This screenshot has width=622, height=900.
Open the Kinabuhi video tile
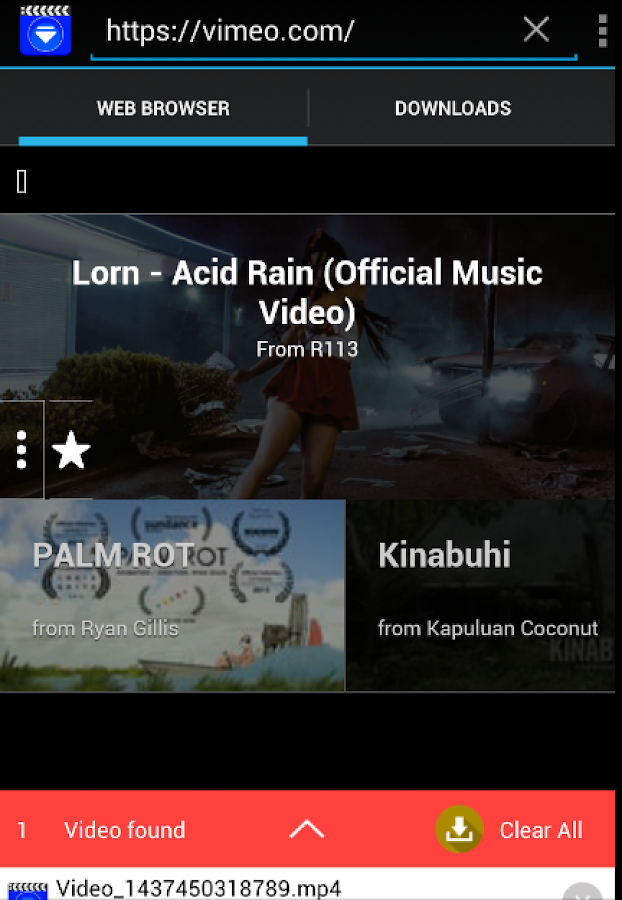pyautogui.click(x=480, y=595)
